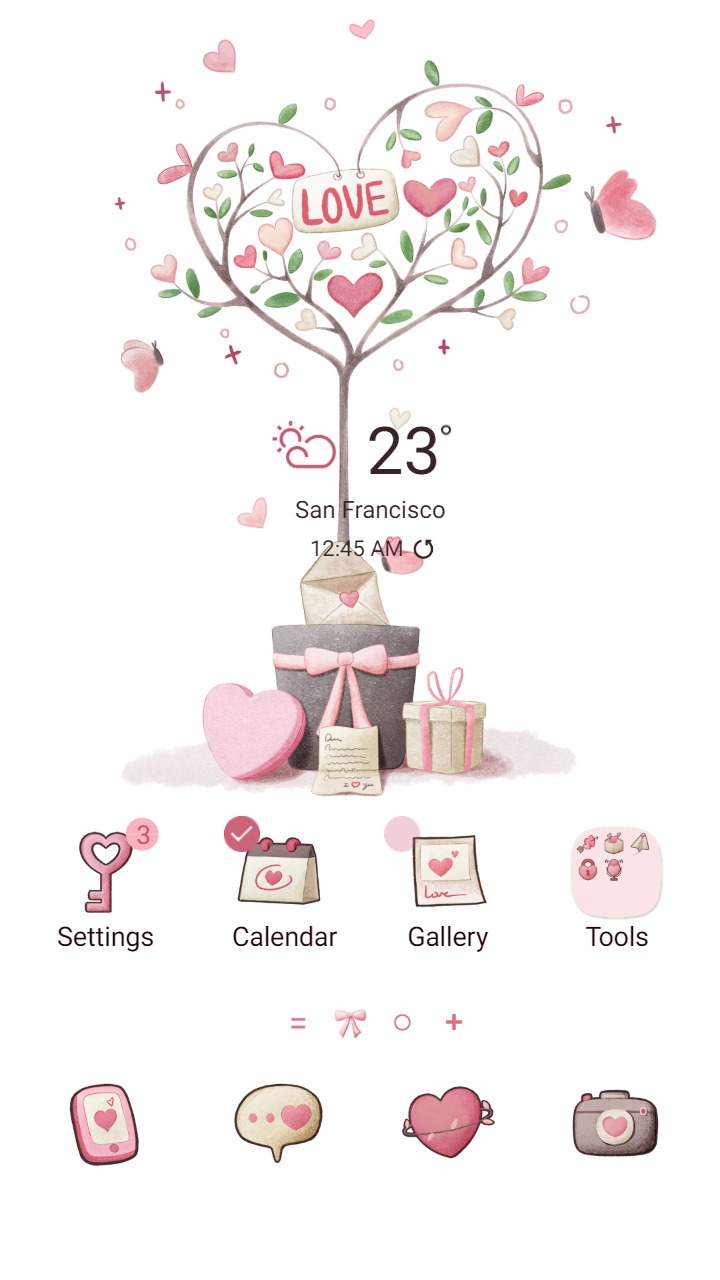Switch to the circle page indicator

pos(403,1022)
